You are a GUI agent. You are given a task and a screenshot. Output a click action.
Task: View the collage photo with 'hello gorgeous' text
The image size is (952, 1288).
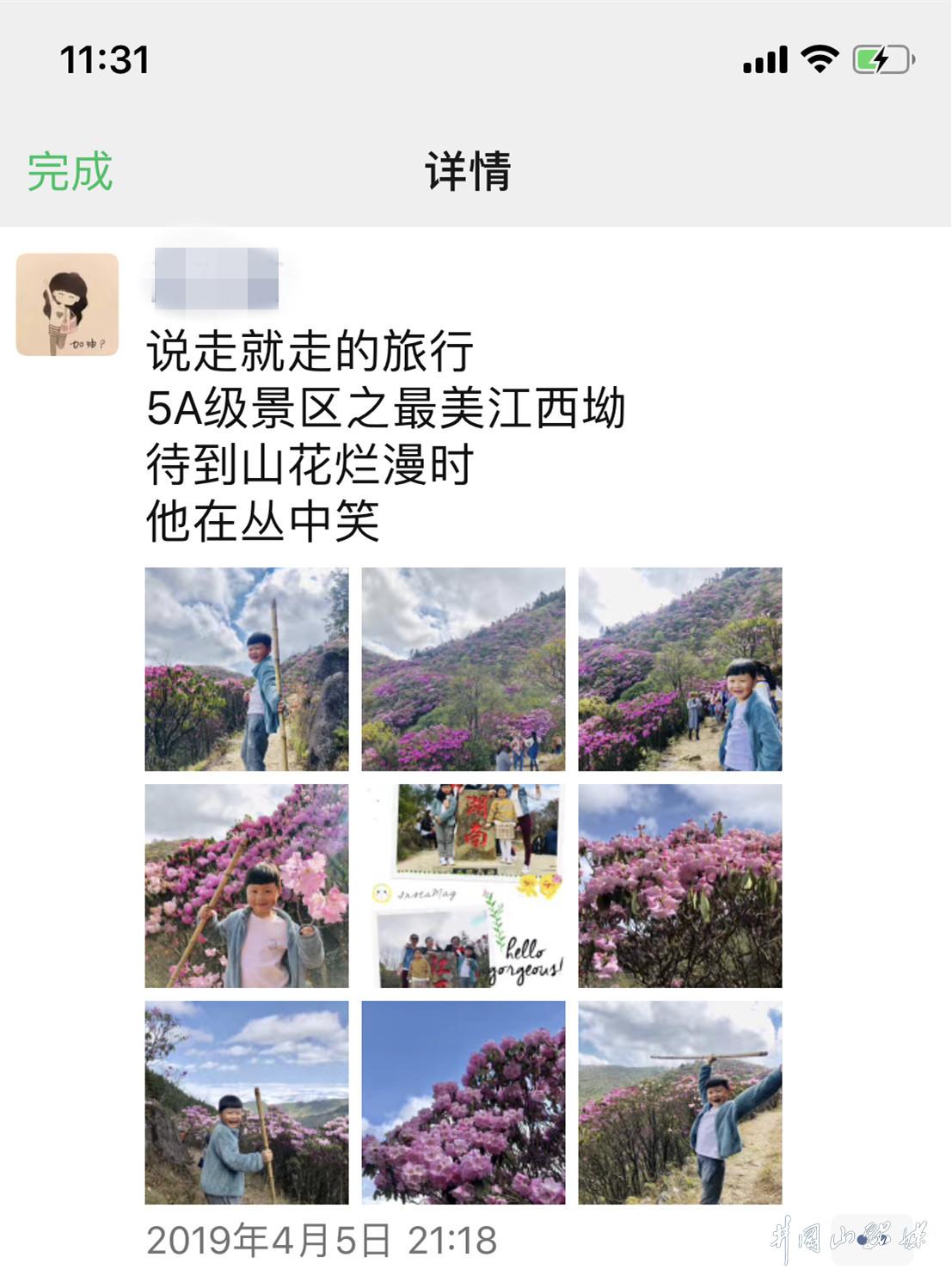(464, 886)
